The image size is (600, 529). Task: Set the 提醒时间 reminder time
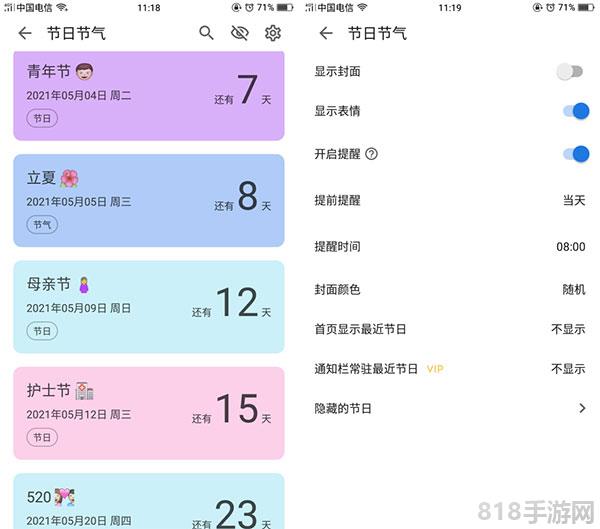pyautogui.click(x=450, y=246)
